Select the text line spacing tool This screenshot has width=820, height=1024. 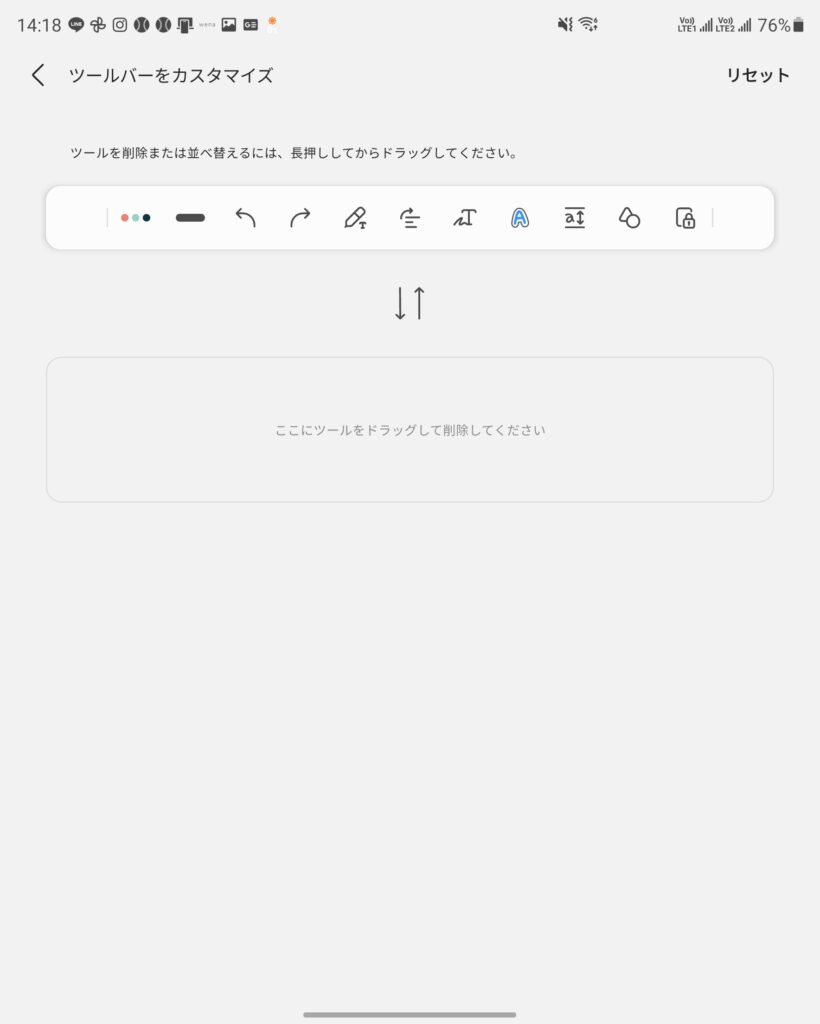(574, 217)
